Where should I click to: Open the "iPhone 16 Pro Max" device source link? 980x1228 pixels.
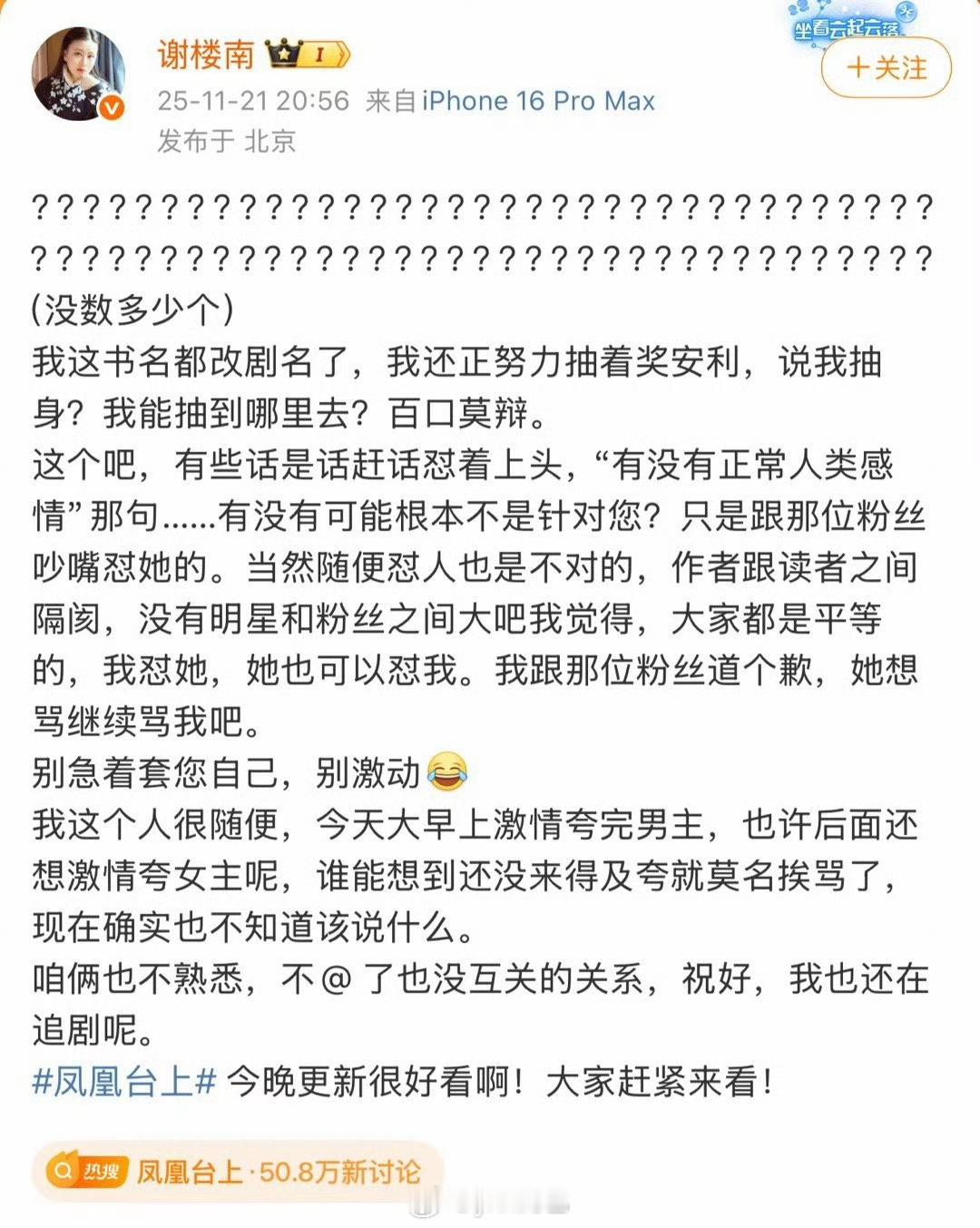coord(536,101)
